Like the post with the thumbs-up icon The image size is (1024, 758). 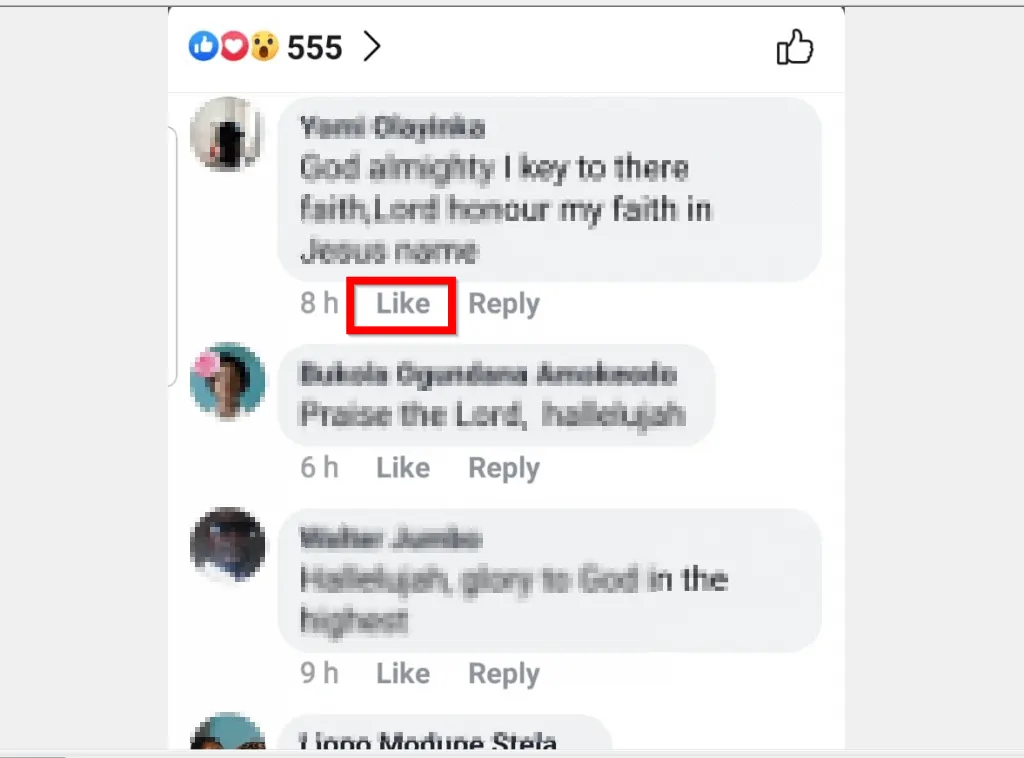[x=795, y=47]
